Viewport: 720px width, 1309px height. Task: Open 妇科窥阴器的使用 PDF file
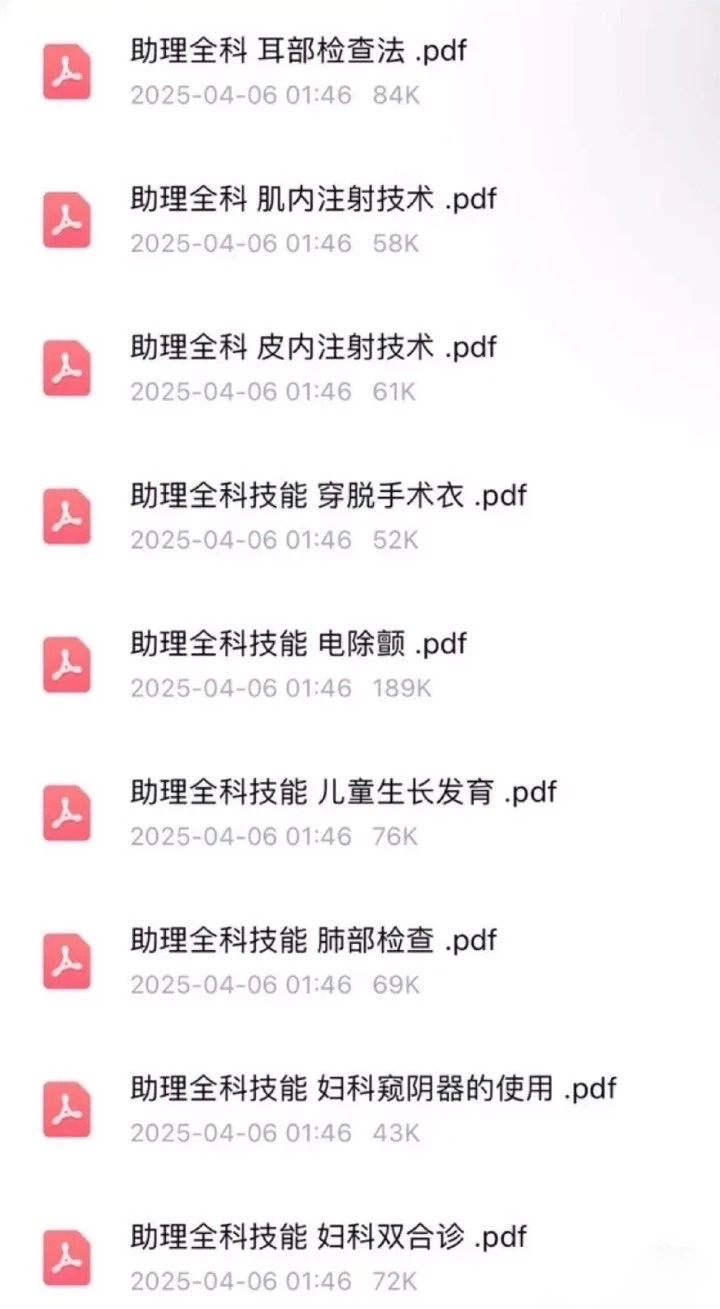(372, 1089)
